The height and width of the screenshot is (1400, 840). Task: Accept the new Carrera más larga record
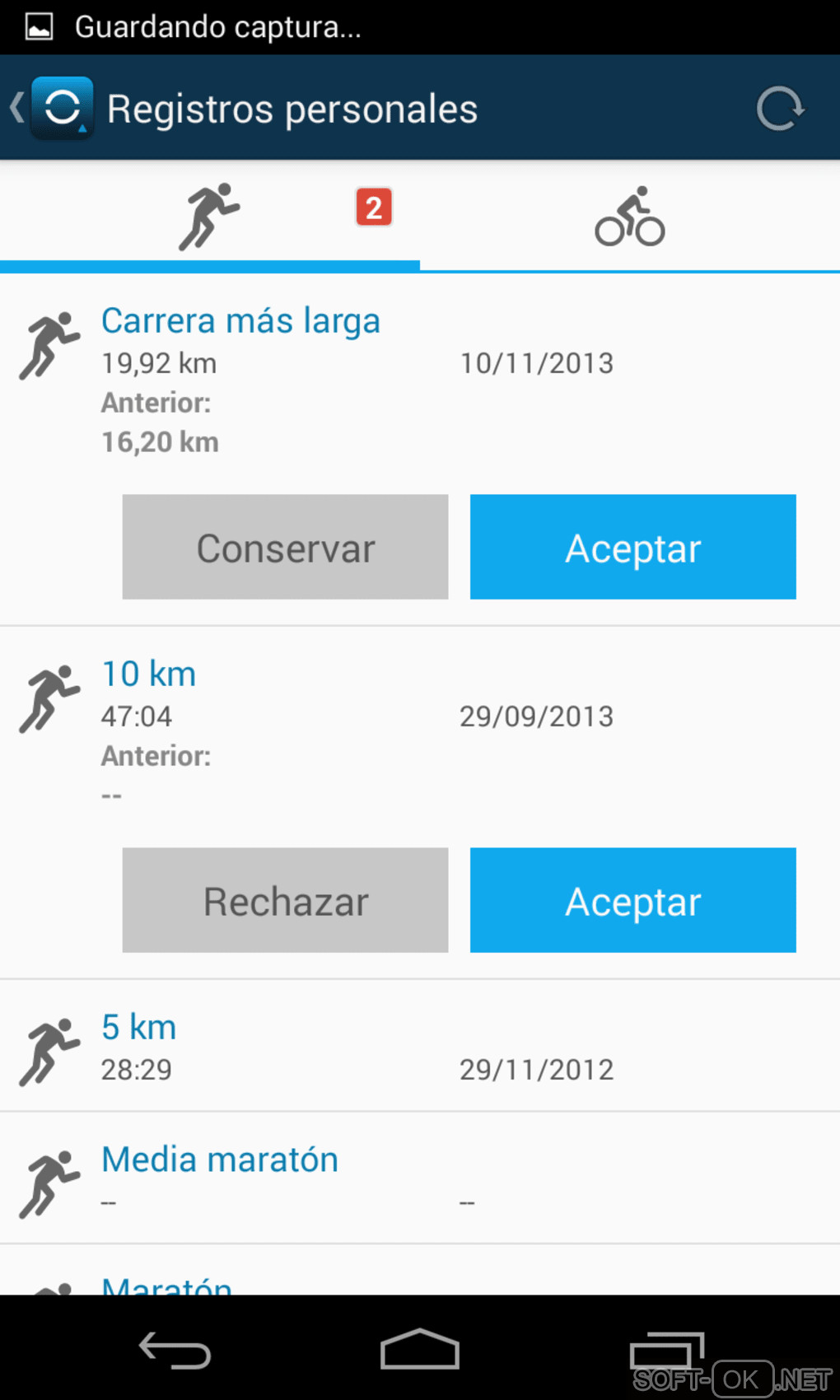(x=632, y=547)
